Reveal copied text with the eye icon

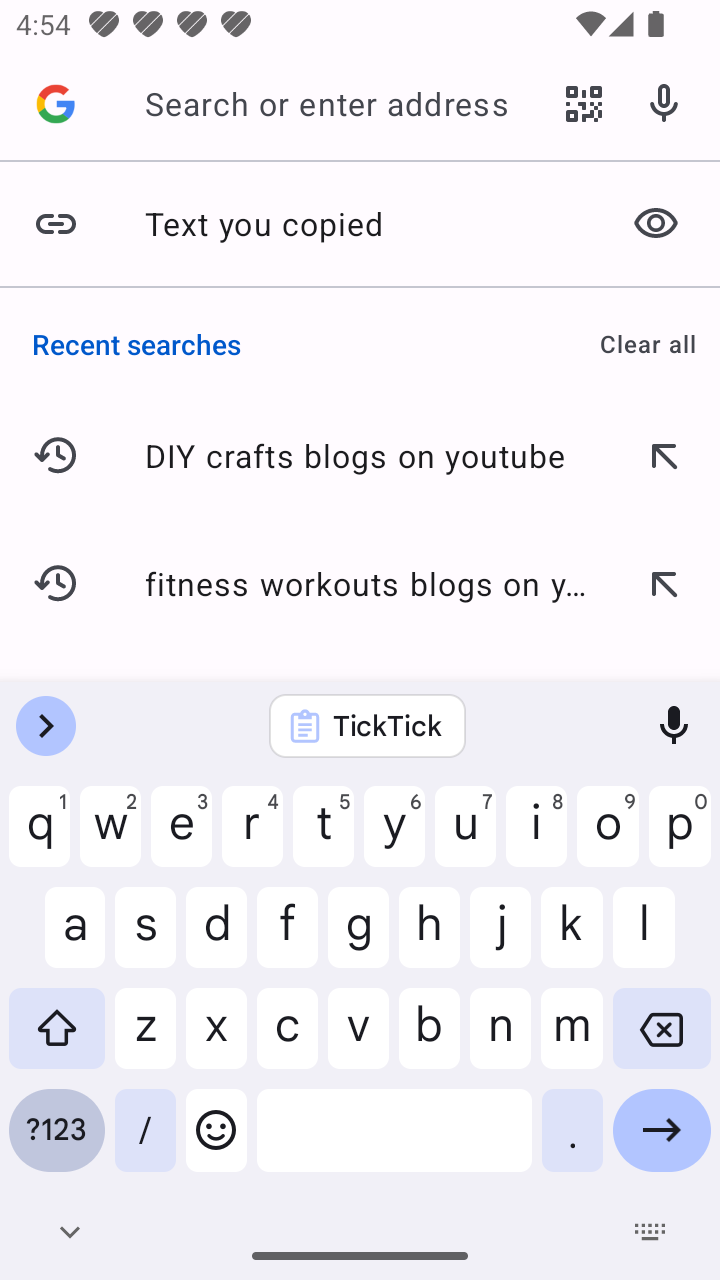(x=656, y=223)
